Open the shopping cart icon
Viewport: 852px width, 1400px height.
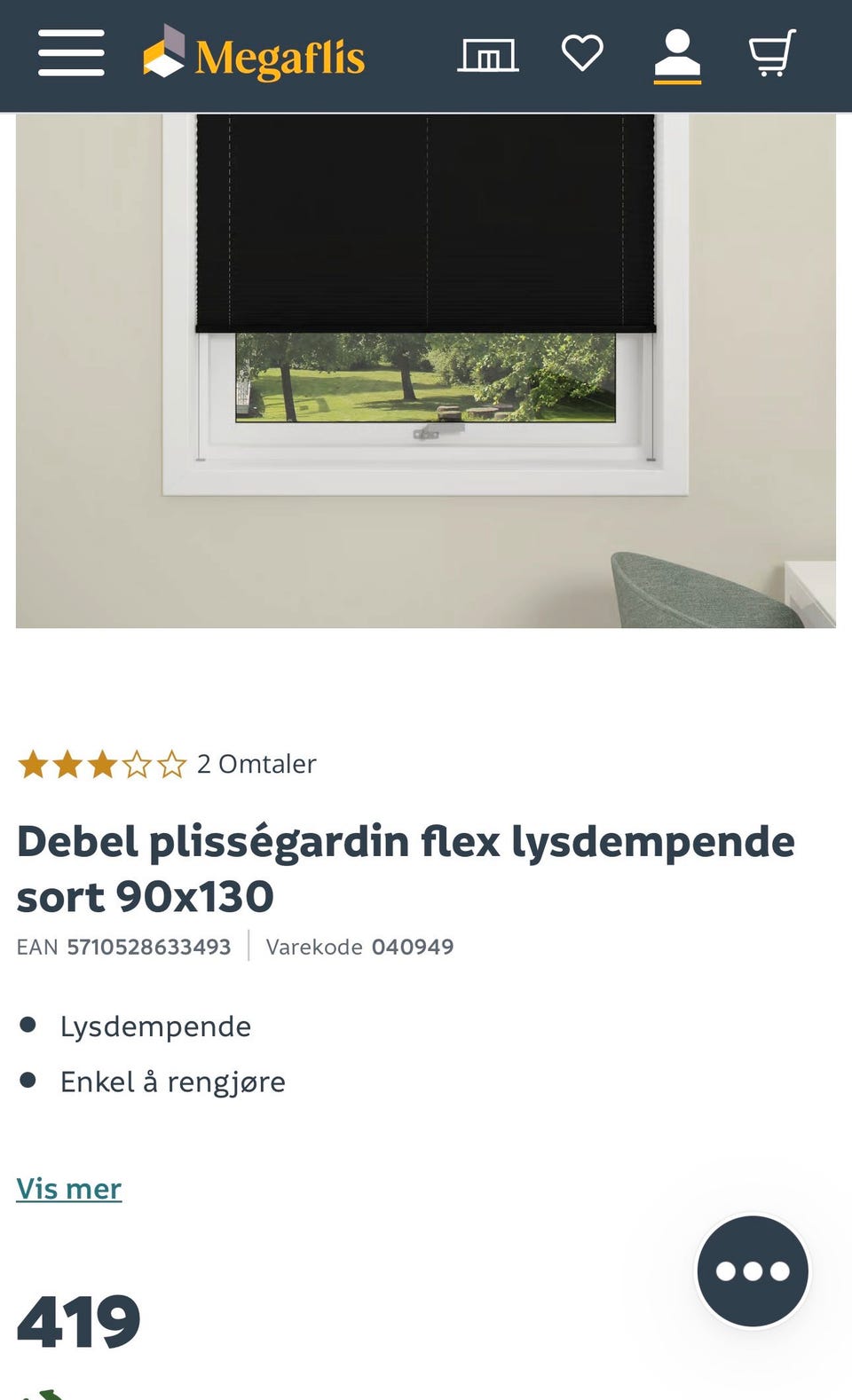[770, 54]
